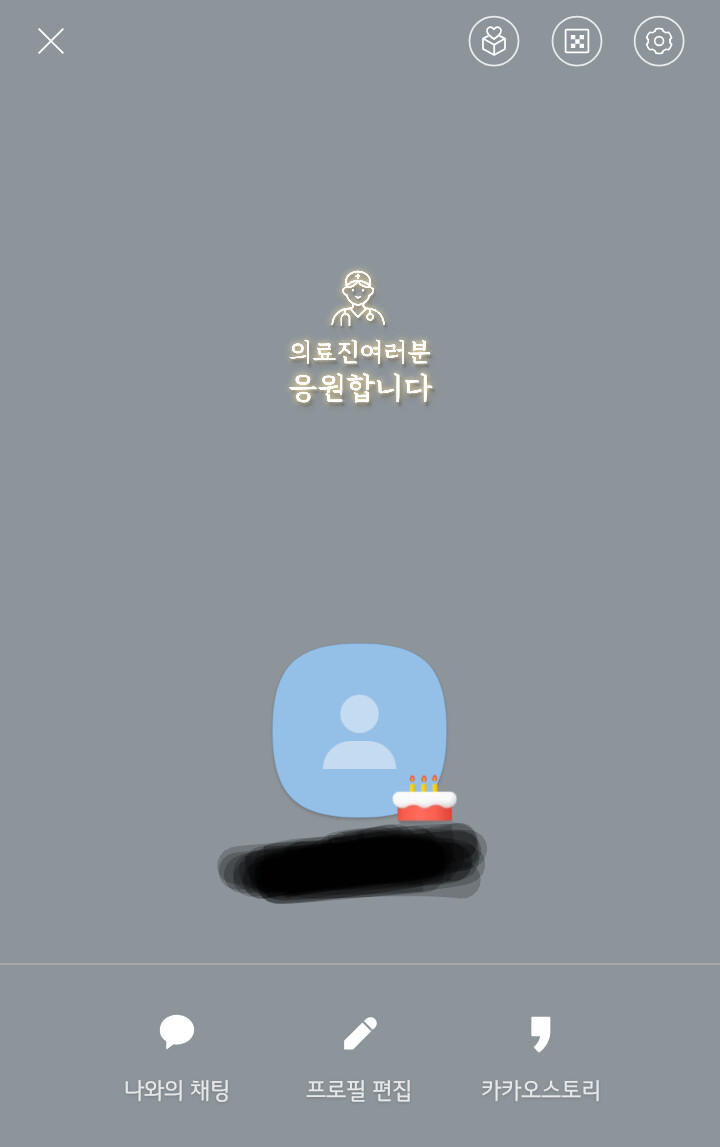Tap 프로필 편집 to edit profile
Viewport: 720px width, 1147px height.
tap(359, 1055)
